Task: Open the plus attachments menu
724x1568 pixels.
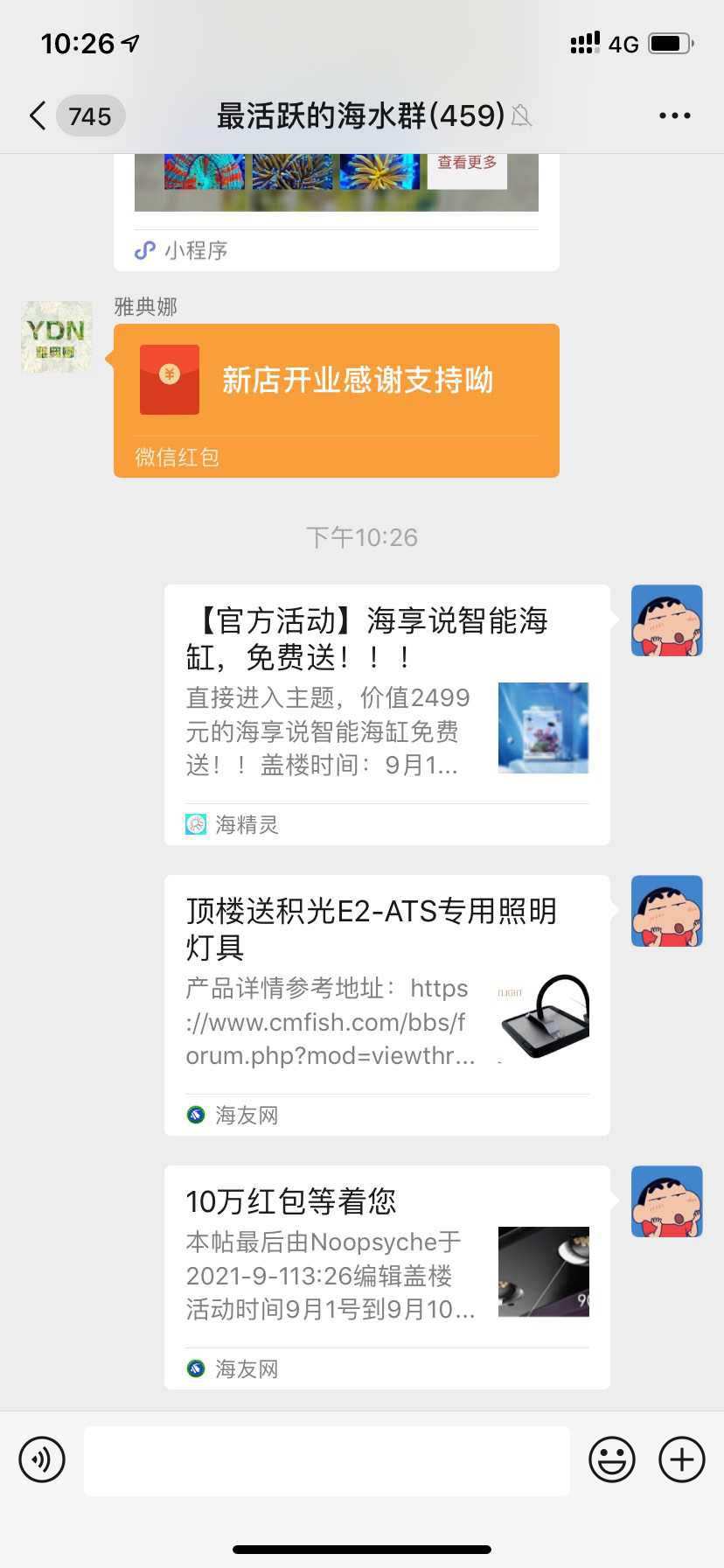Action: (682, 1459)
